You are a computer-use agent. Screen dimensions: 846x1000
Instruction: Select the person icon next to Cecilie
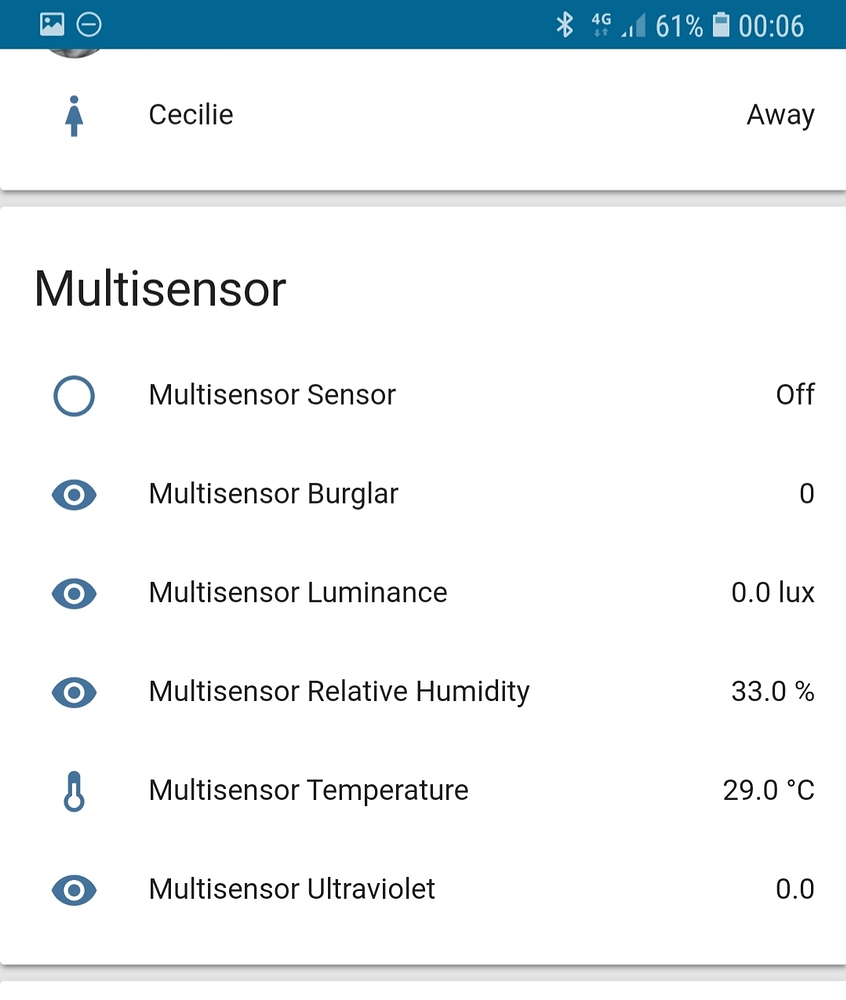[73, 114]
